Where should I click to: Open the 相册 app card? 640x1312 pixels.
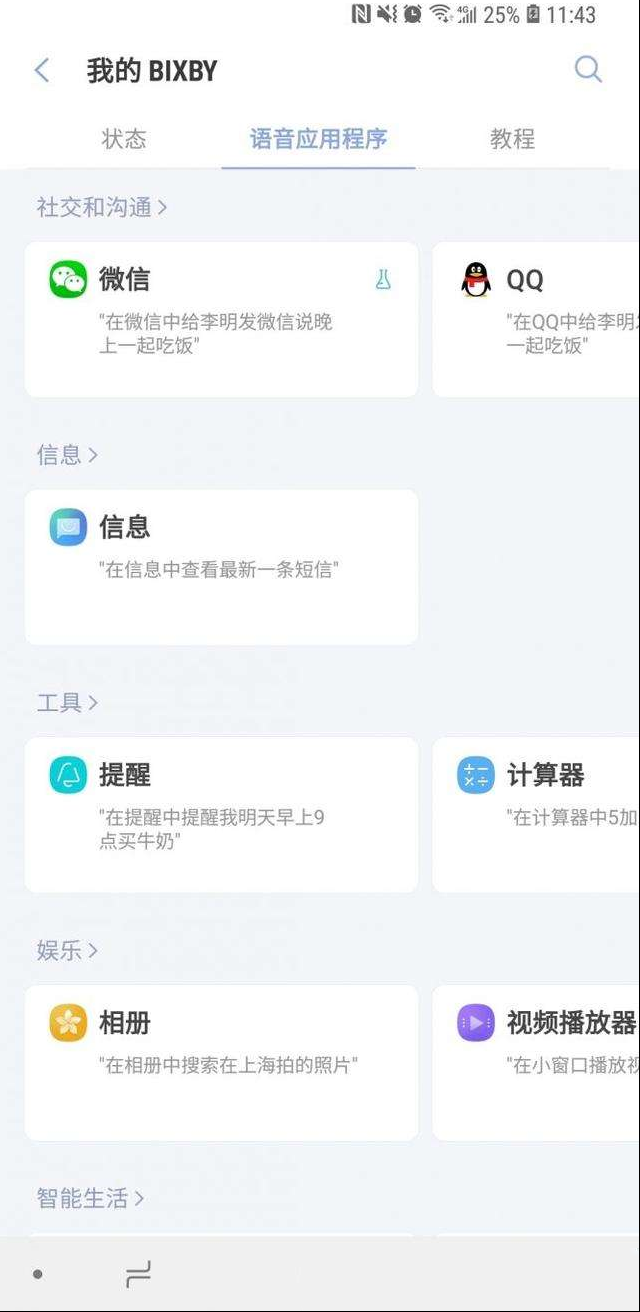221,1063
